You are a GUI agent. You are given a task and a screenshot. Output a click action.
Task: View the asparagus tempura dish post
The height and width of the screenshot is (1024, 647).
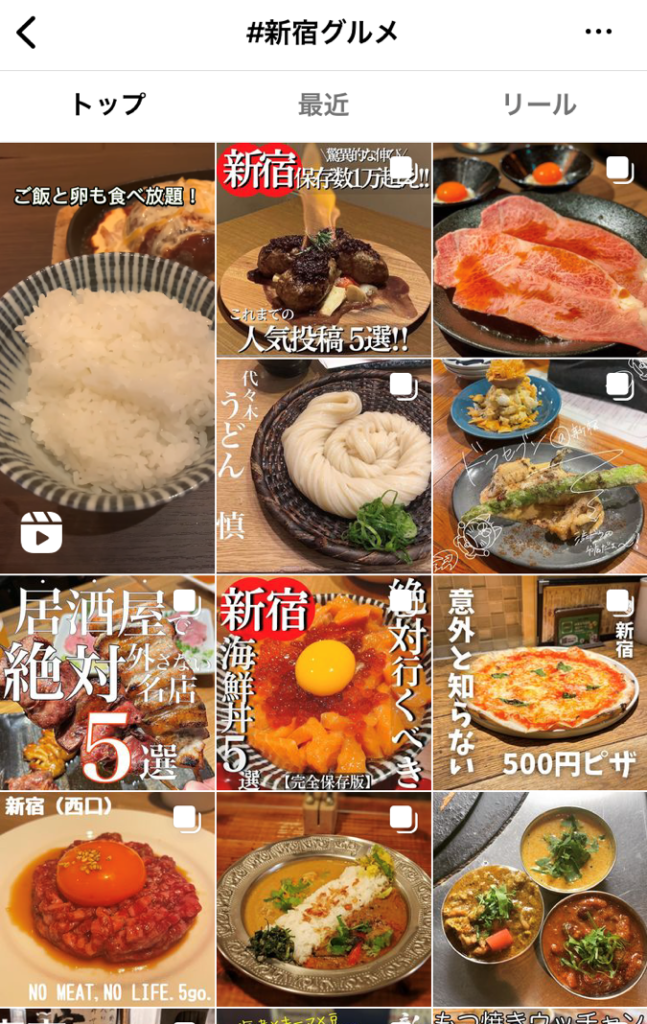click(x=539, y=466)
